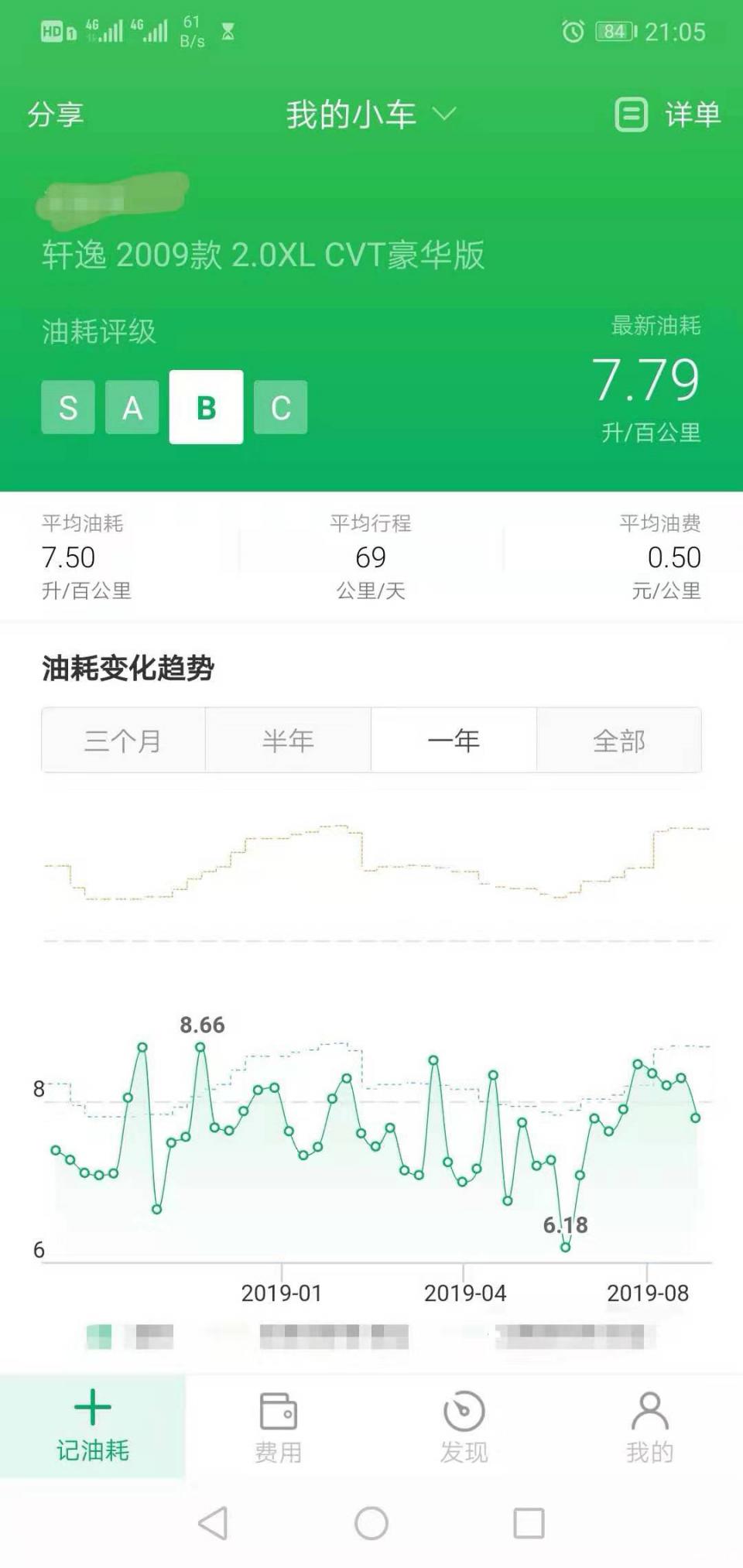Tap the B fuel rating badge
The height and width of the screenshot is (1568, 743).
click(206, 407)
